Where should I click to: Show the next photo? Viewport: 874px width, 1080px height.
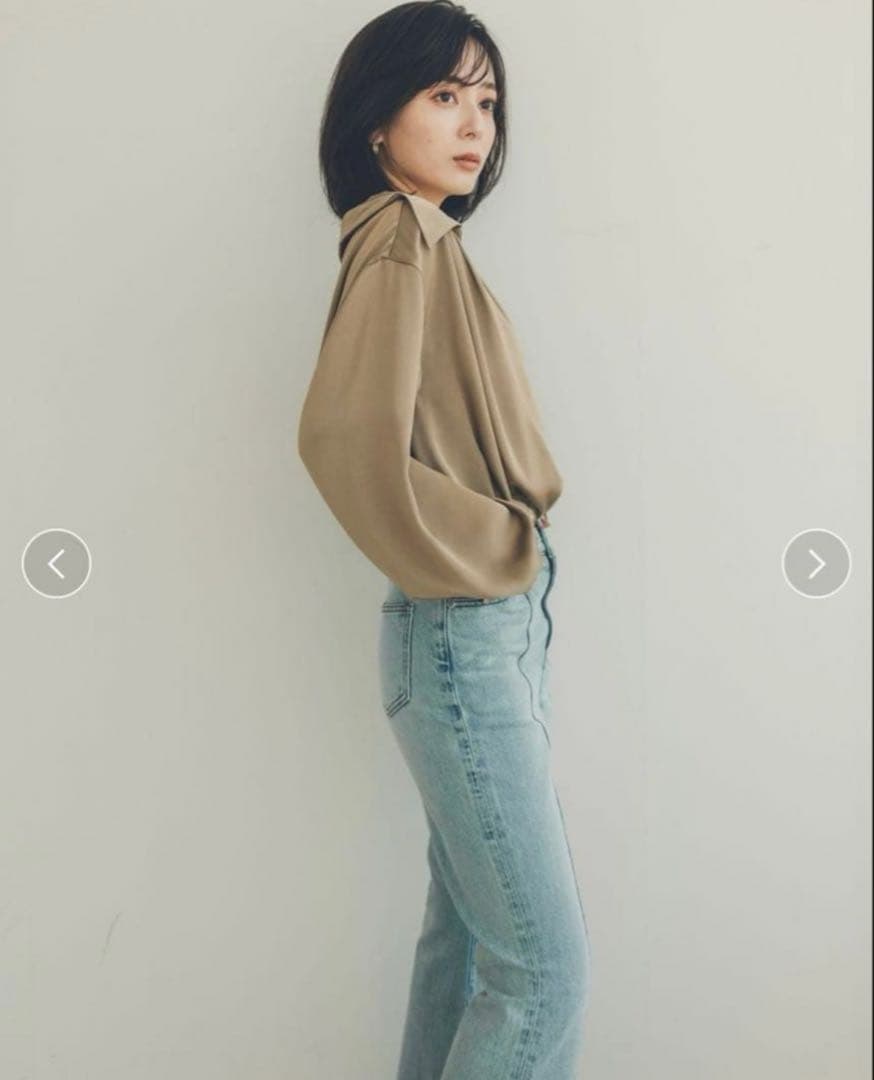click(816, 564)
